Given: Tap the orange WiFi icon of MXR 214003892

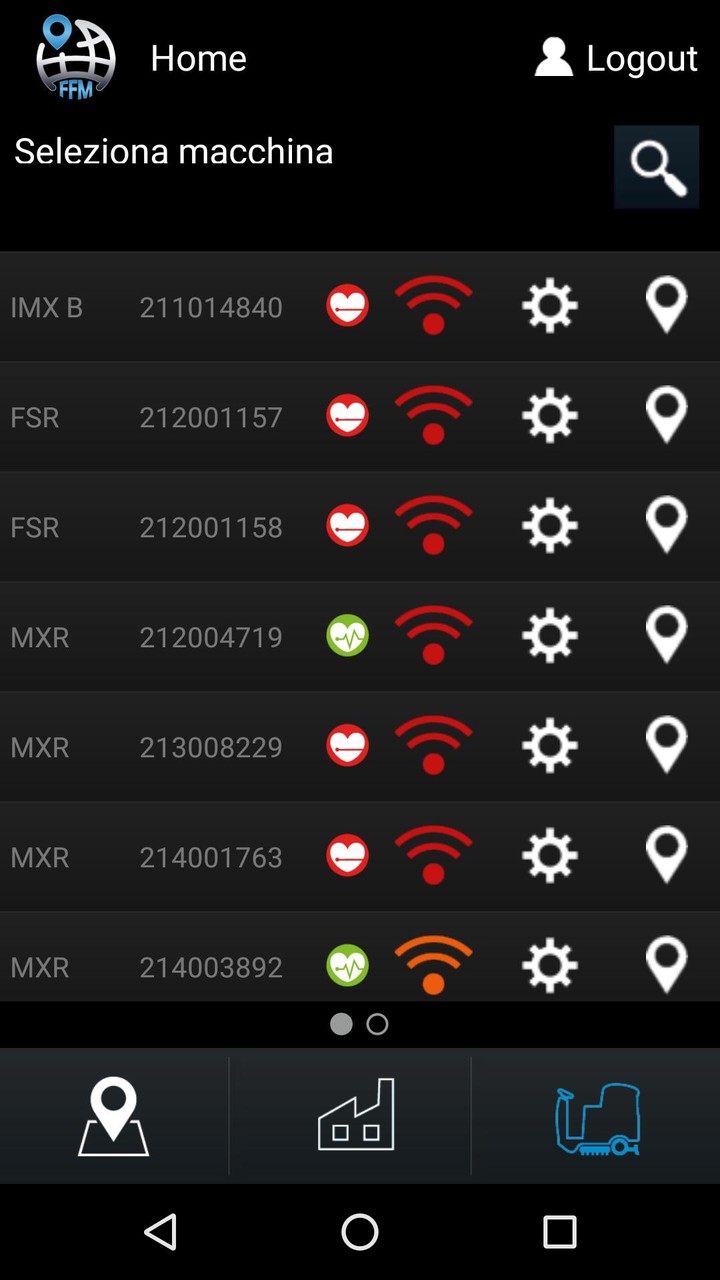Looking at the screenshot, I should click(x=433, y=966).
